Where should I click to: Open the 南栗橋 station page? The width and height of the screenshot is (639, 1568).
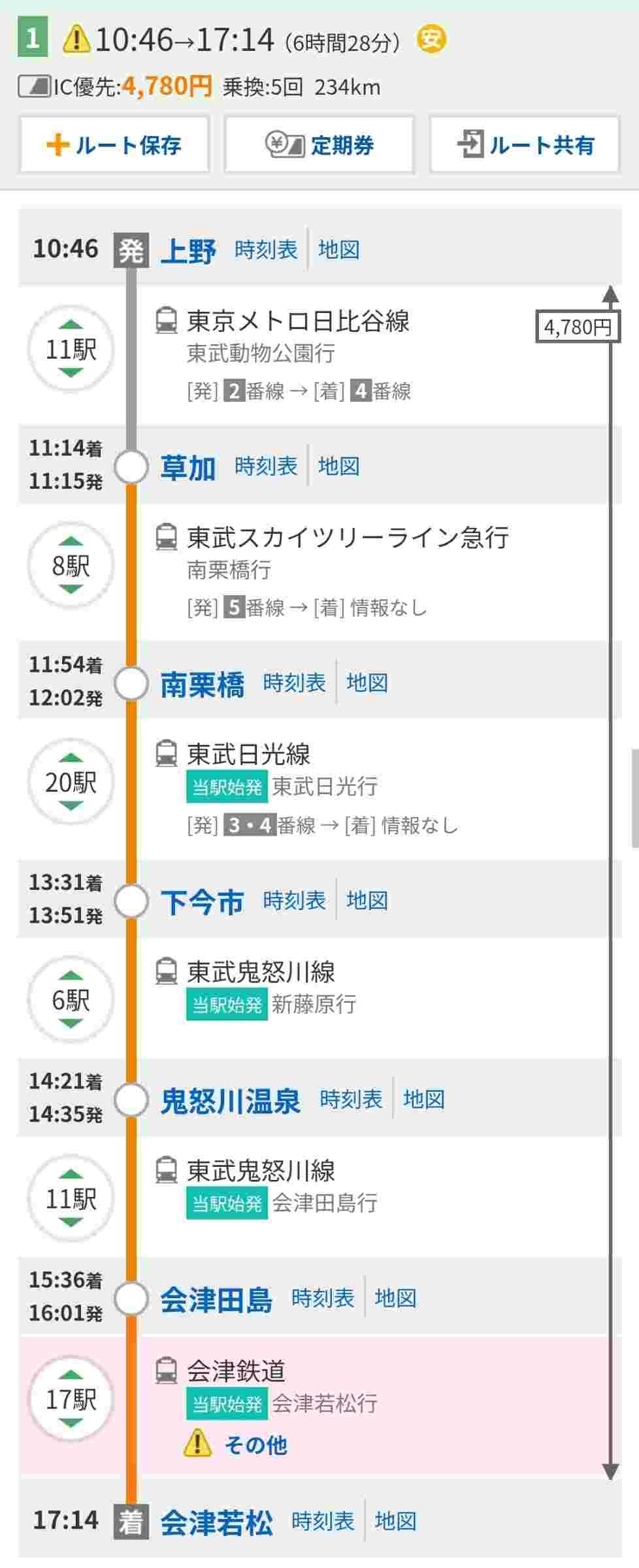pyautogui.click(x=202, y=684)
